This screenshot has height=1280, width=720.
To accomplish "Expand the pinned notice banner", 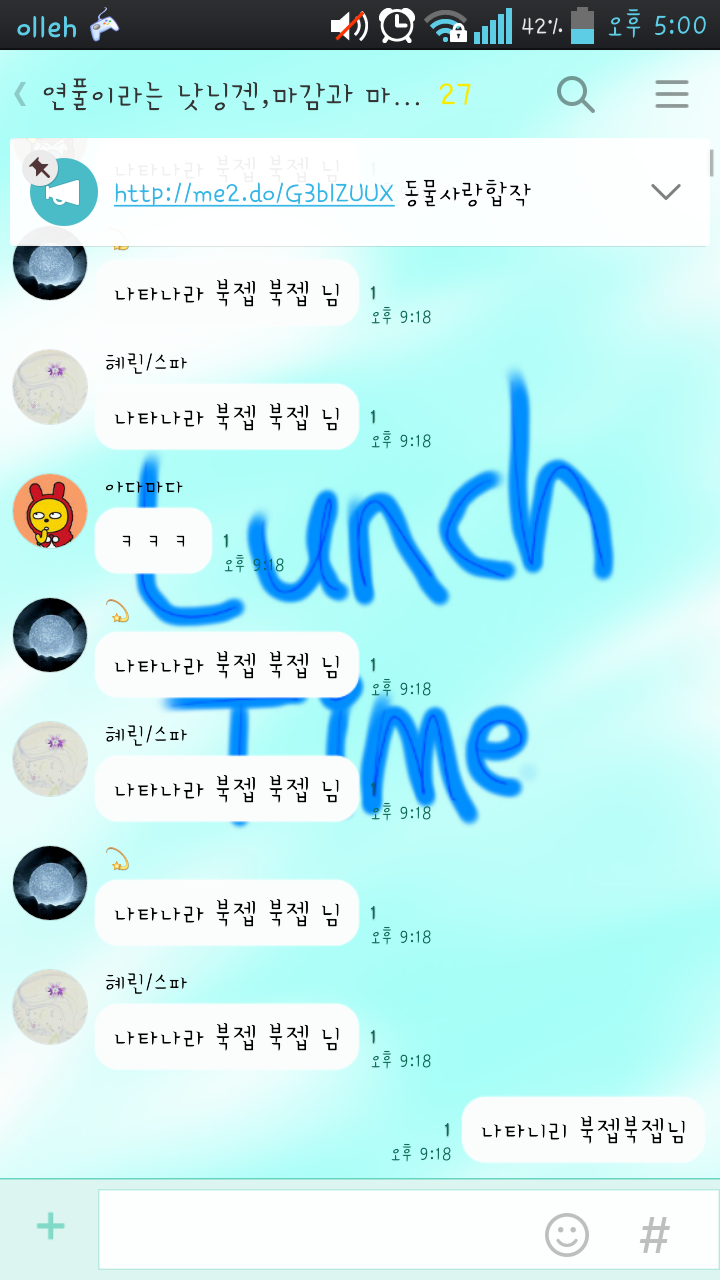I will tap(665, 192).
